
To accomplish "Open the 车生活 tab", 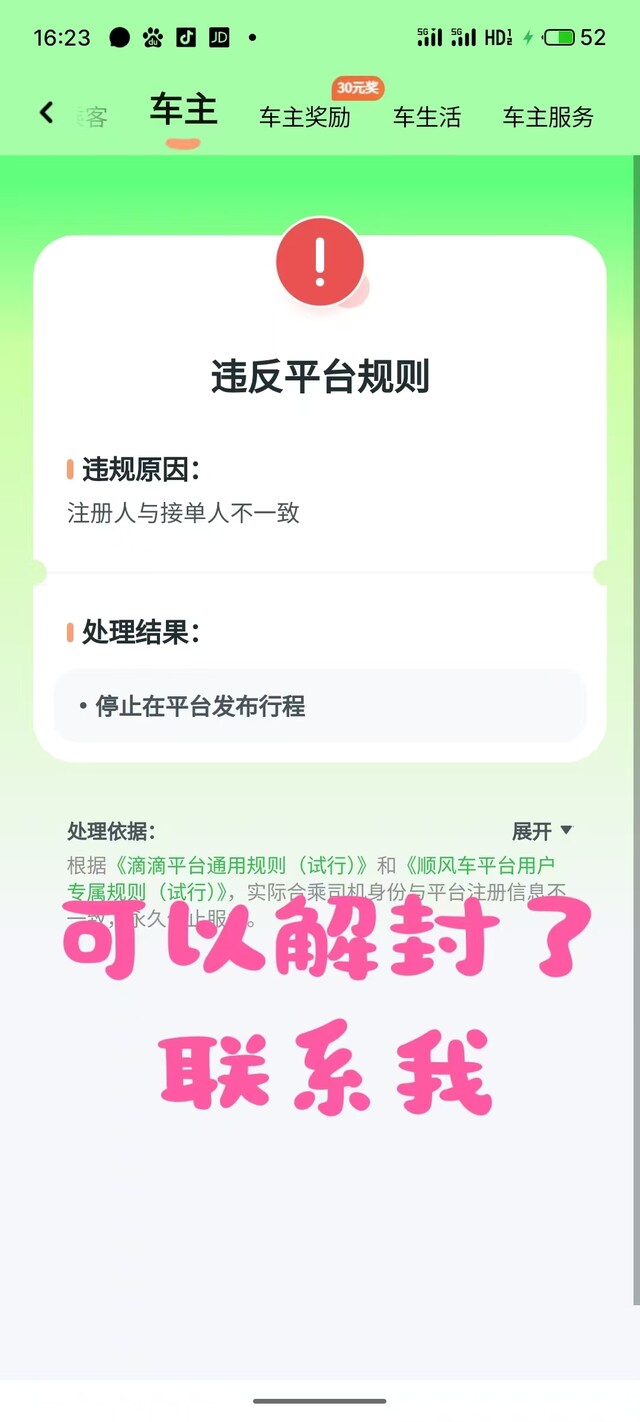I will coord(427,117).
